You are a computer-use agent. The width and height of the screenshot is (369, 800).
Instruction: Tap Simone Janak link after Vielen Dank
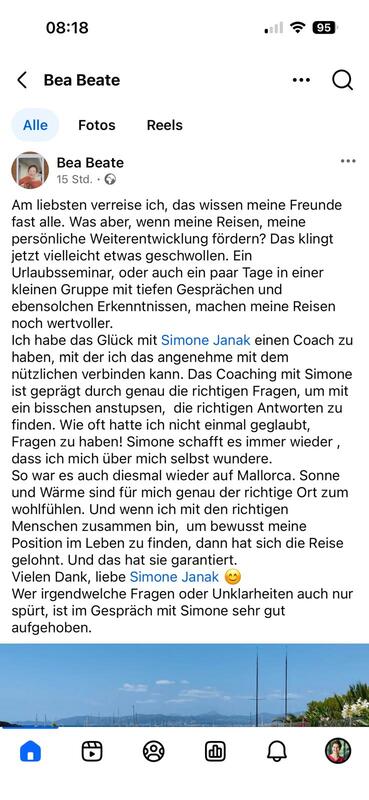(174, 577)
